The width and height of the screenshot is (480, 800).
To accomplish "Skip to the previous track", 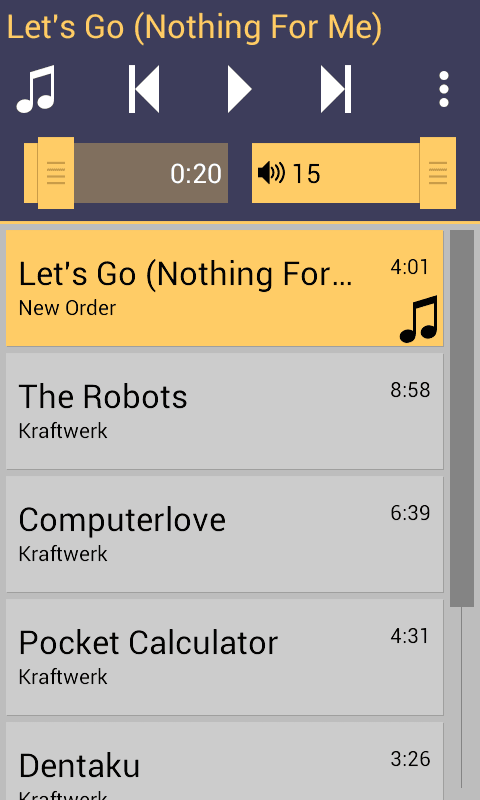I will [x=144, y=89].
